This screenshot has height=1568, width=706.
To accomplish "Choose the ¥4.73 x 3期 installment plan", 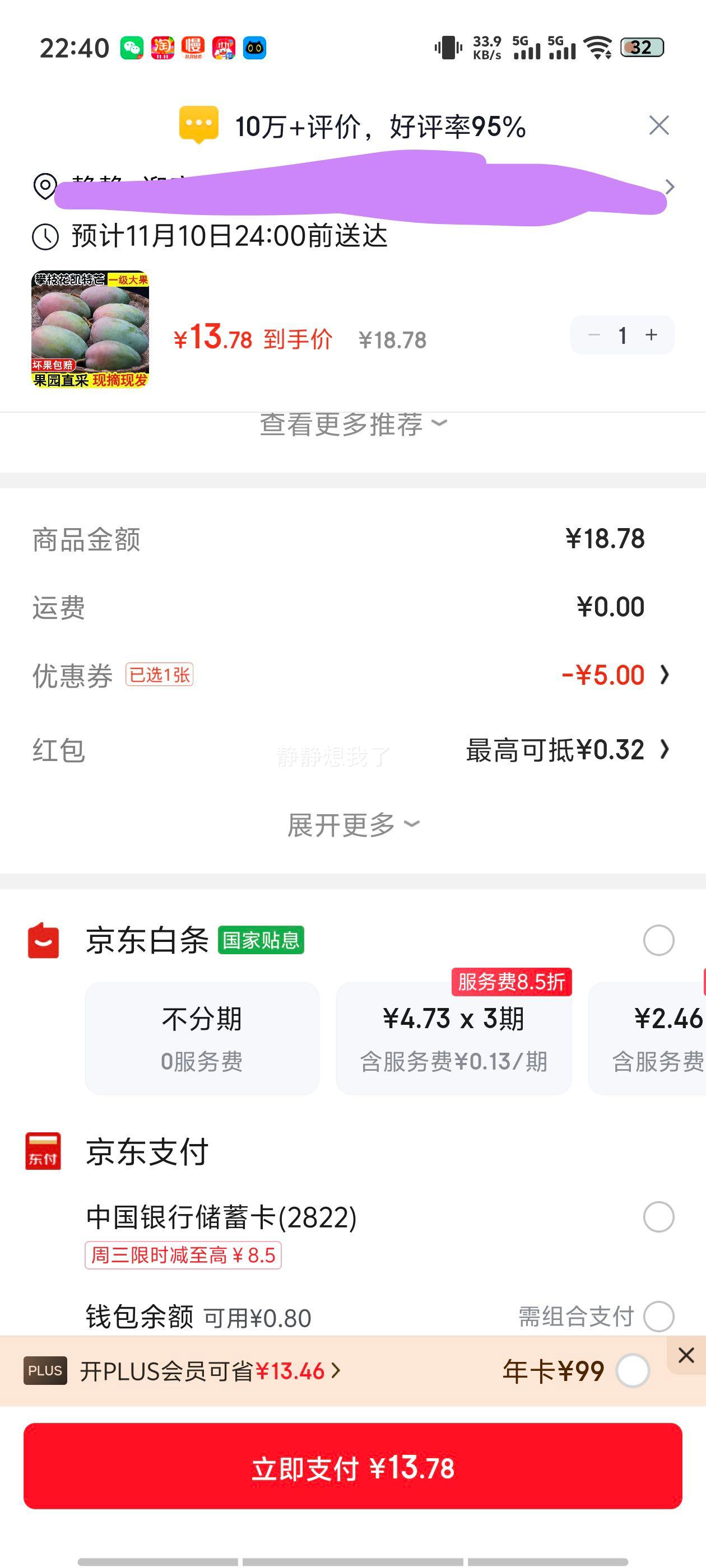I will click(x=453, y=1038).
